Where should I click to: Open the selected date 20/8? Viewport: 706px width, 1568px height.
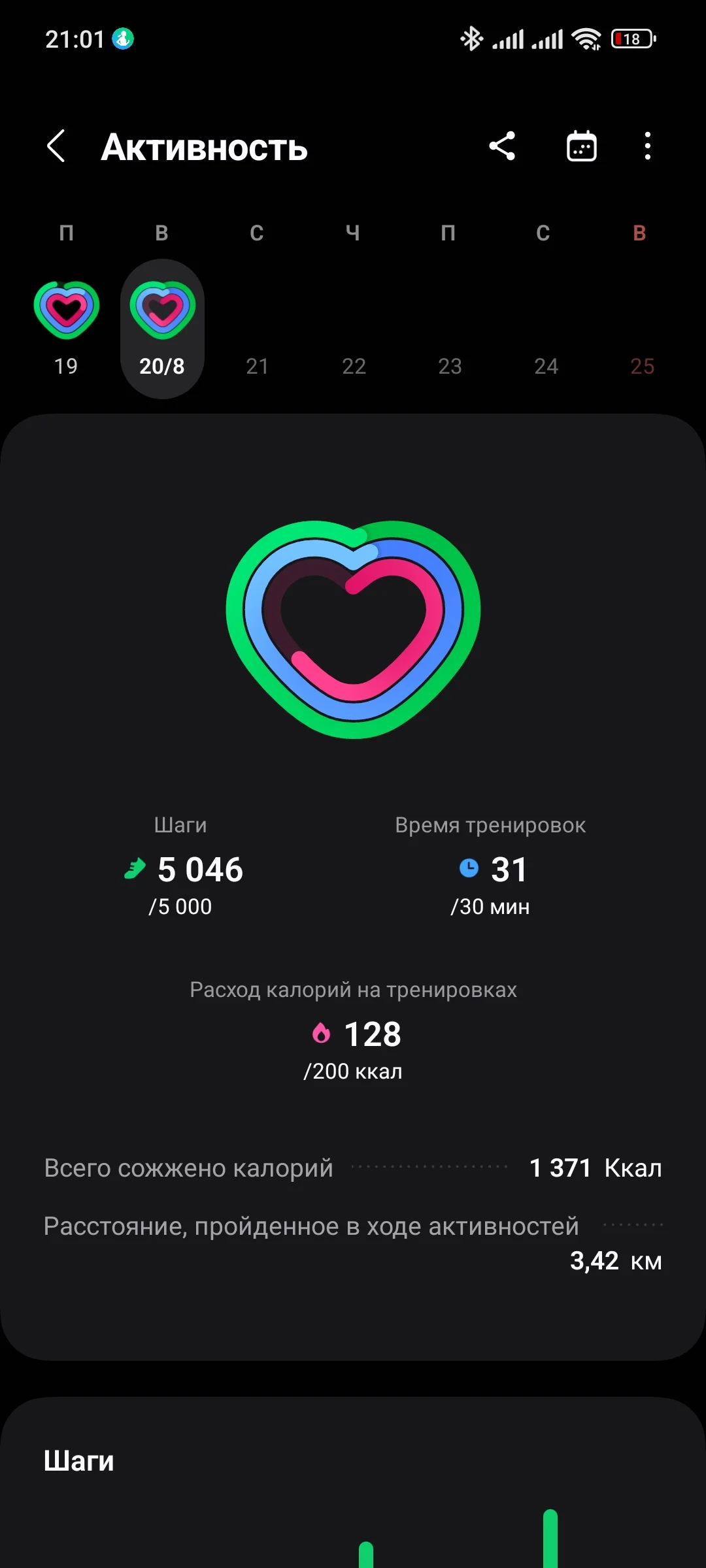coord(162,327)
